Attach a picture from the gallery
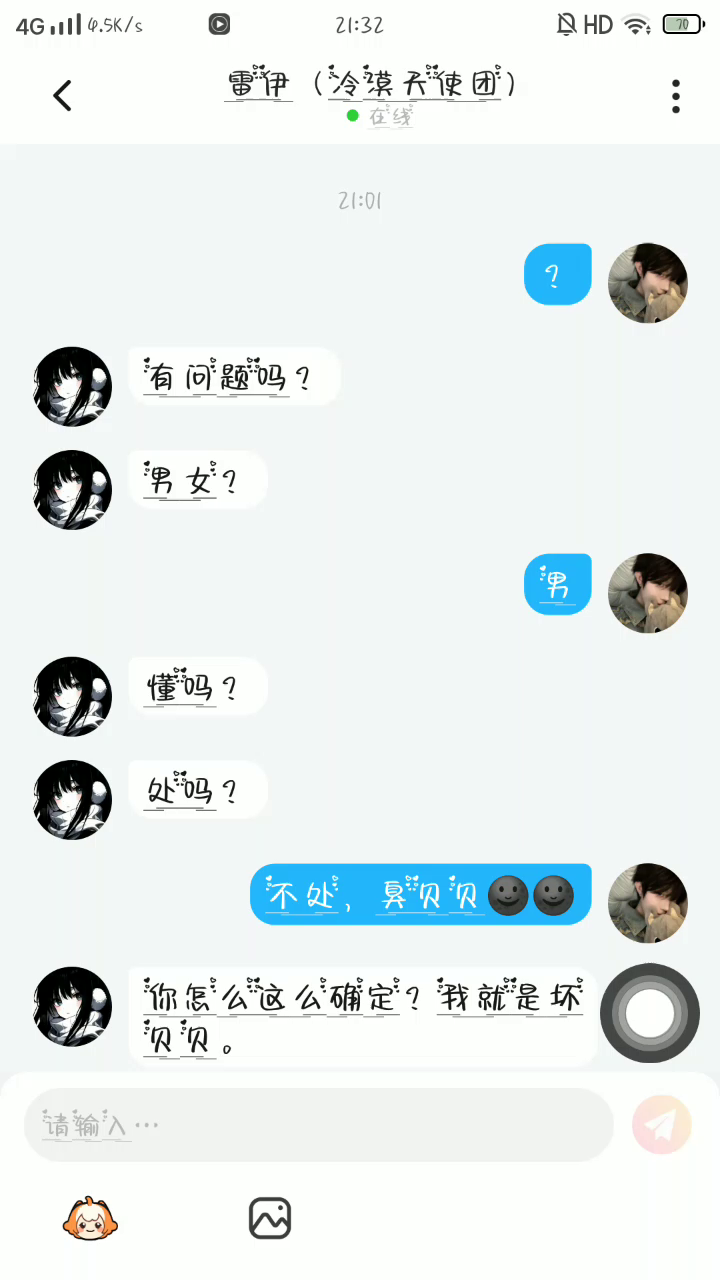The height and width of the screenshot is (1280, 720). 270,1218
